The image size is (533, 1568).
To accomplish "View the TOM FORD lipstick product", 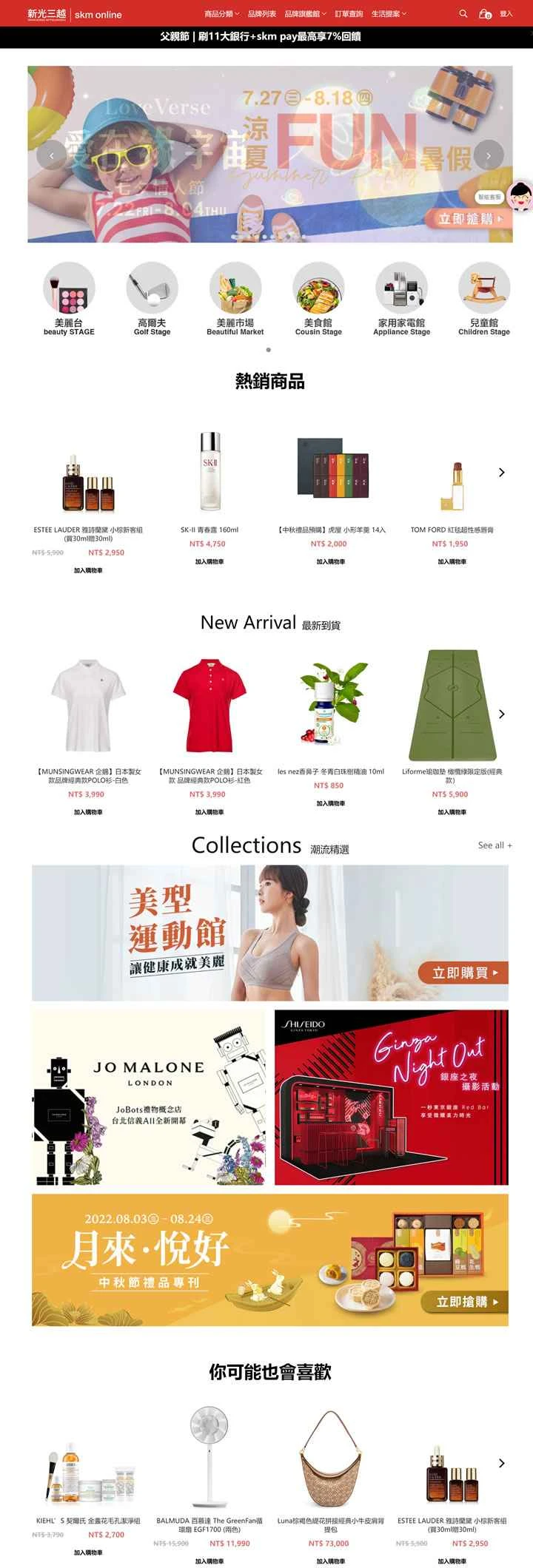I will 452,485.
